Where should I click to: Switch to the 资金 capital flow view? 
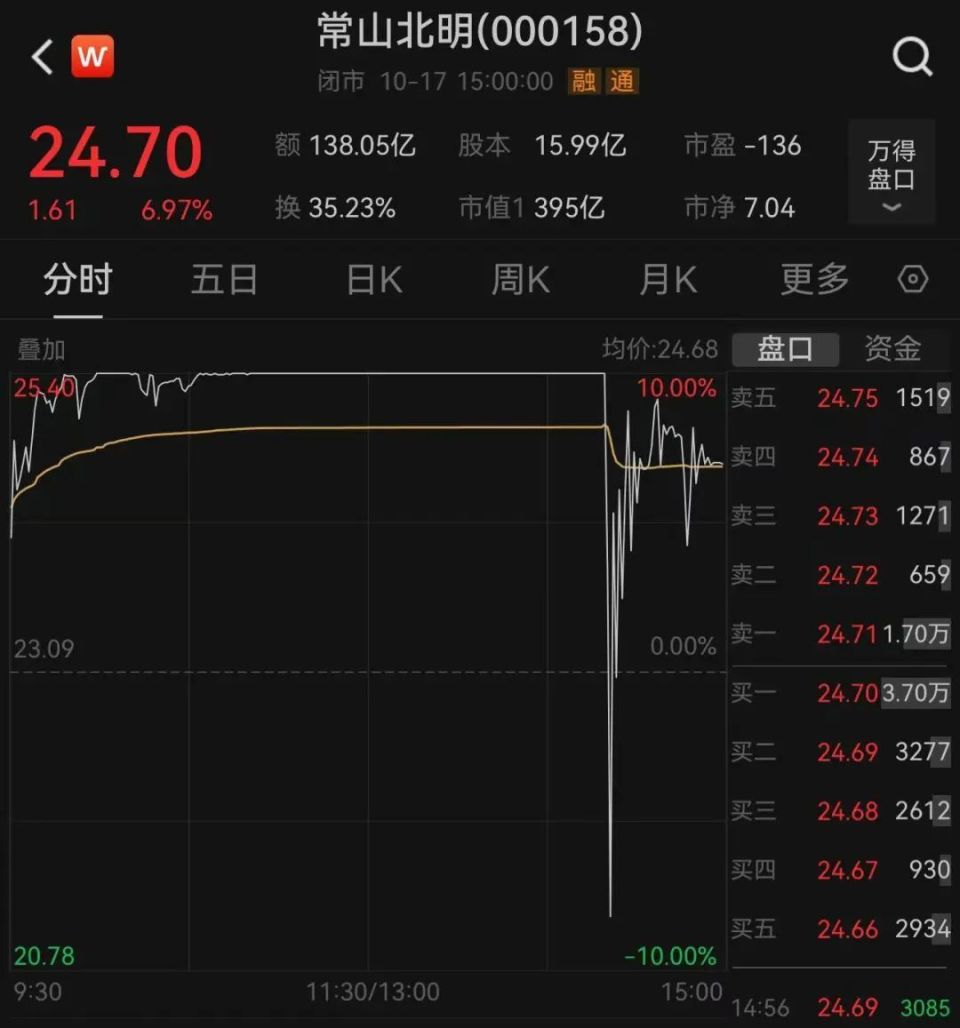[x=895, y=350]
